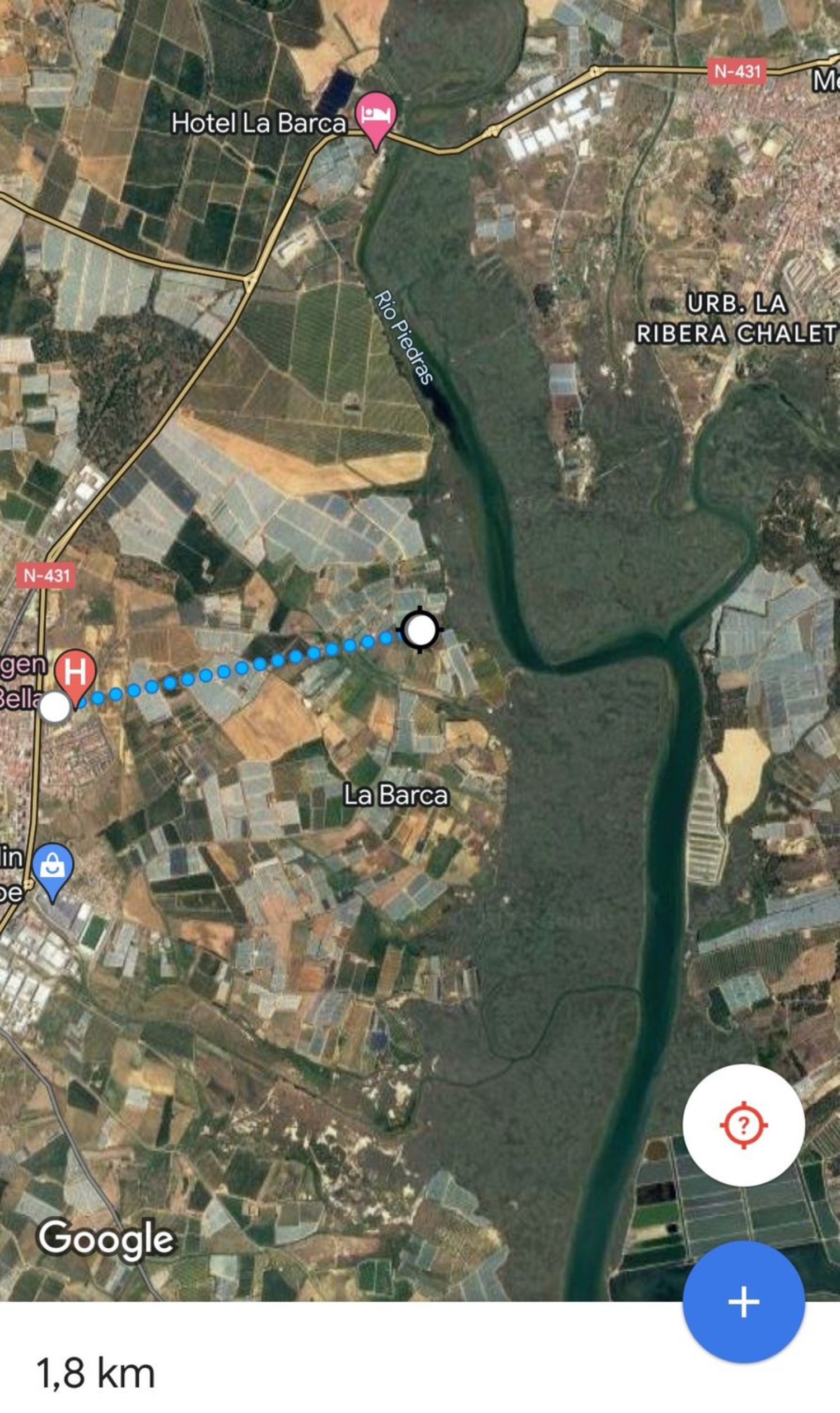Add a measurement point with plus button
The image size is (840, 1413).
tap(743, 1302)
